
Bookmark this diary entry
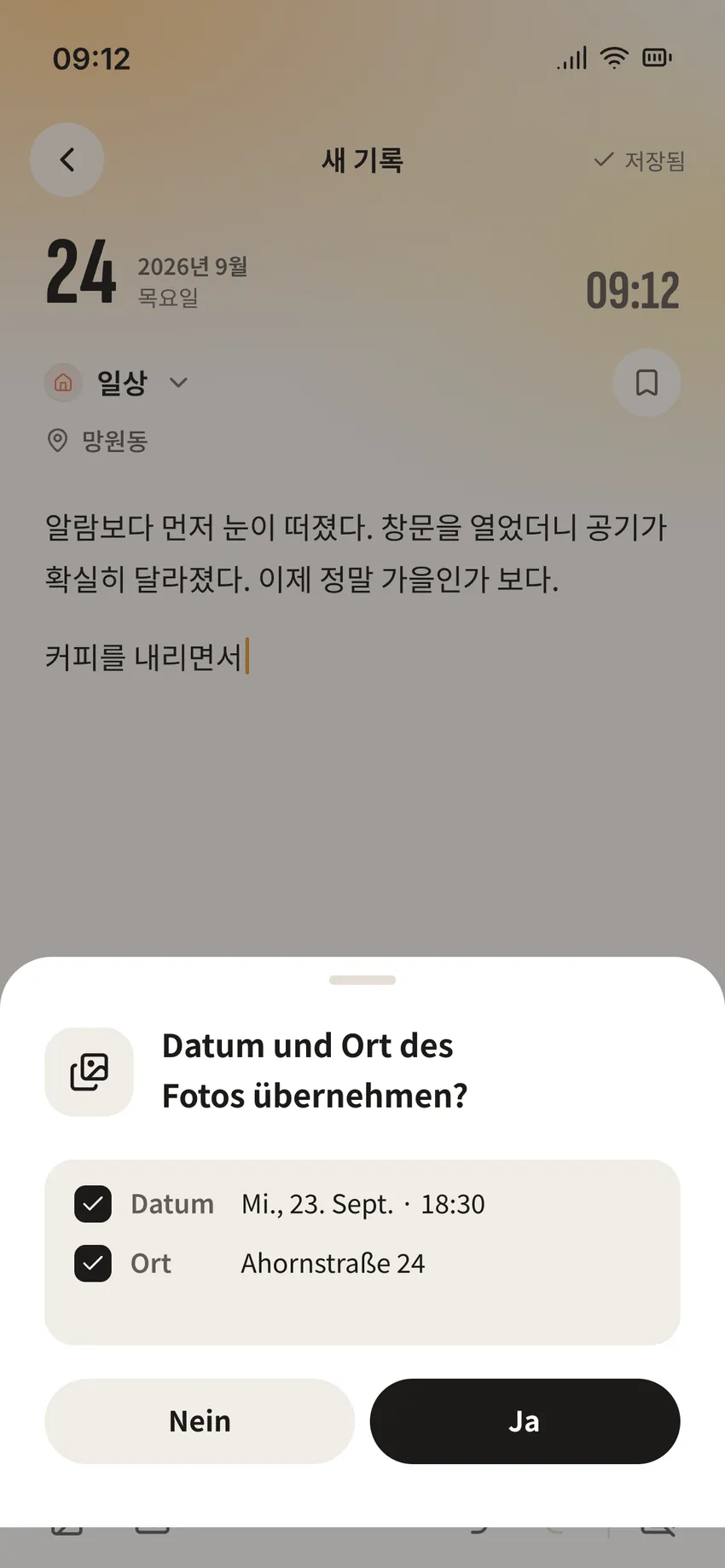[x=647, y=382]
